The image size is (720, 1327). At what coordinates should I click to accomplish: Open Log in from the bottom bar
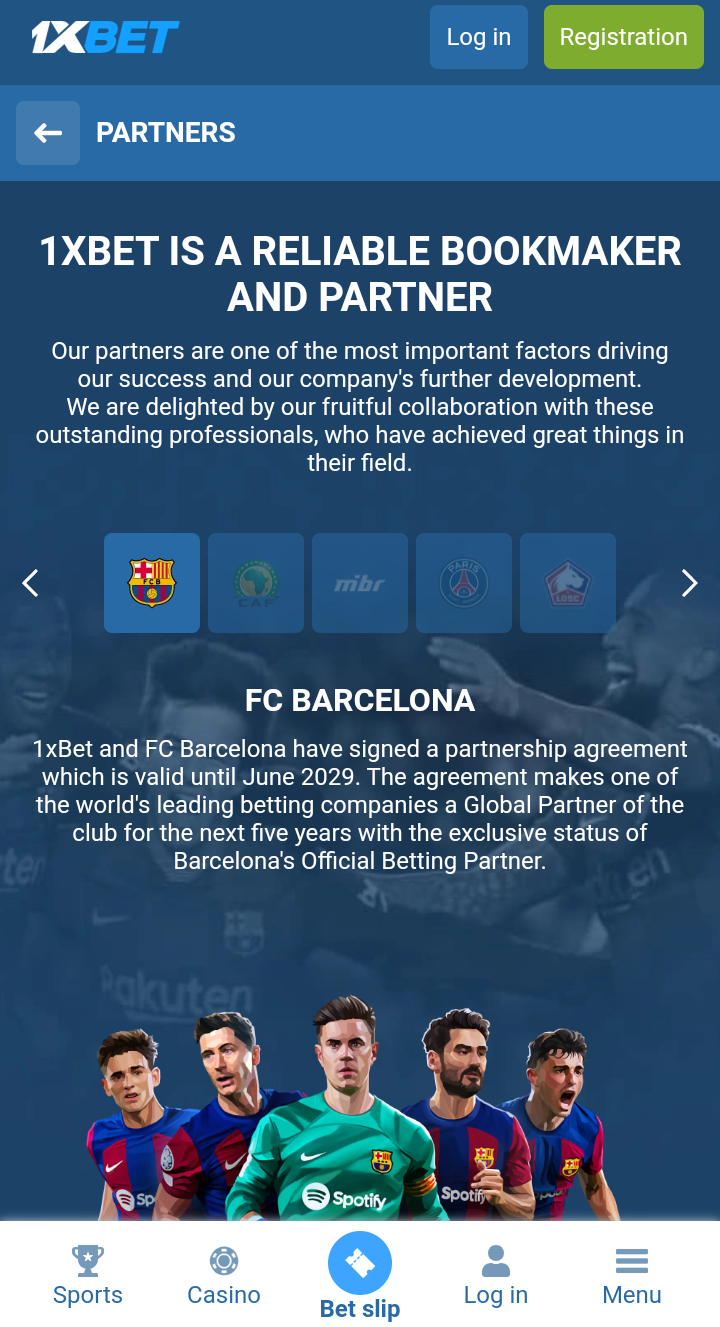coord(496,1276)
